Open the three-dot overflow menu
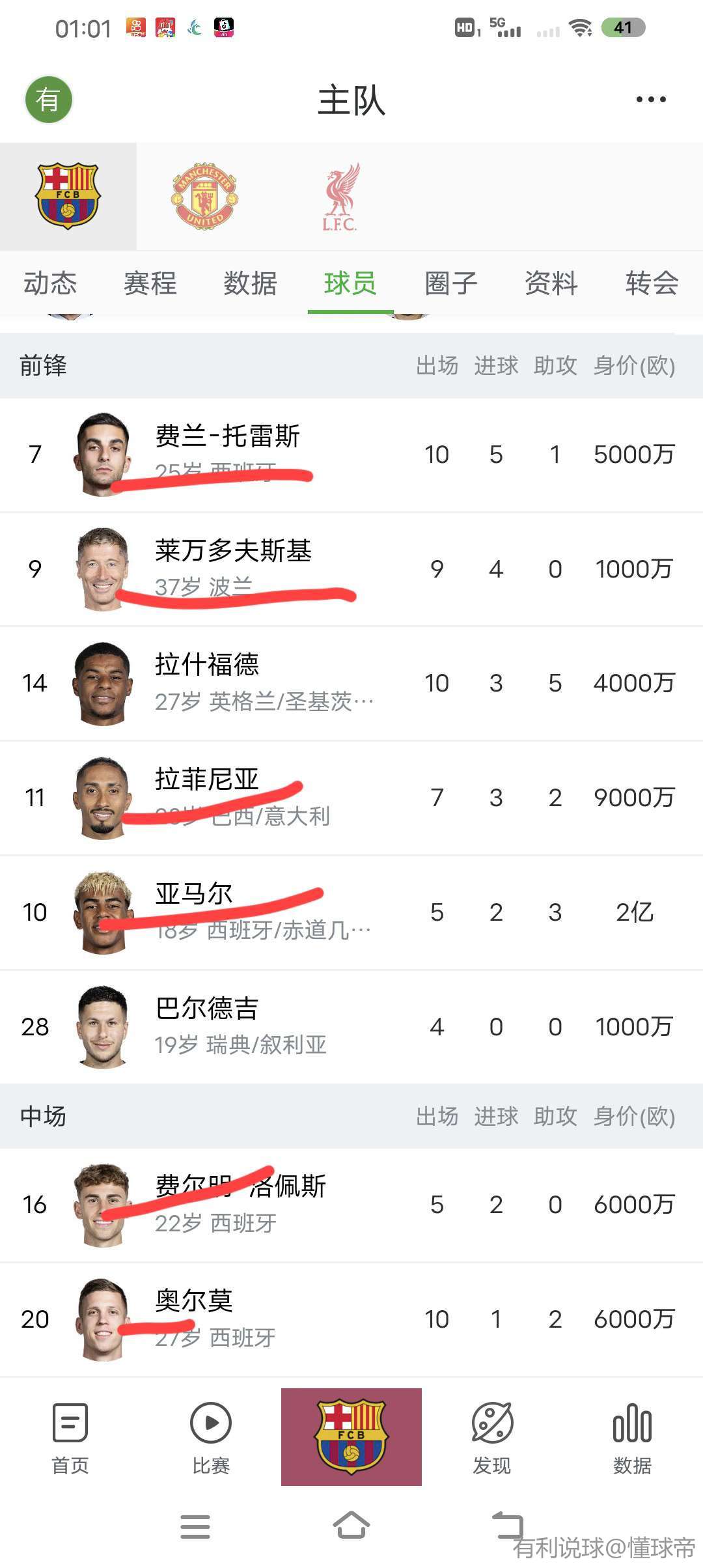703x1568 pixels. [650, 100]
